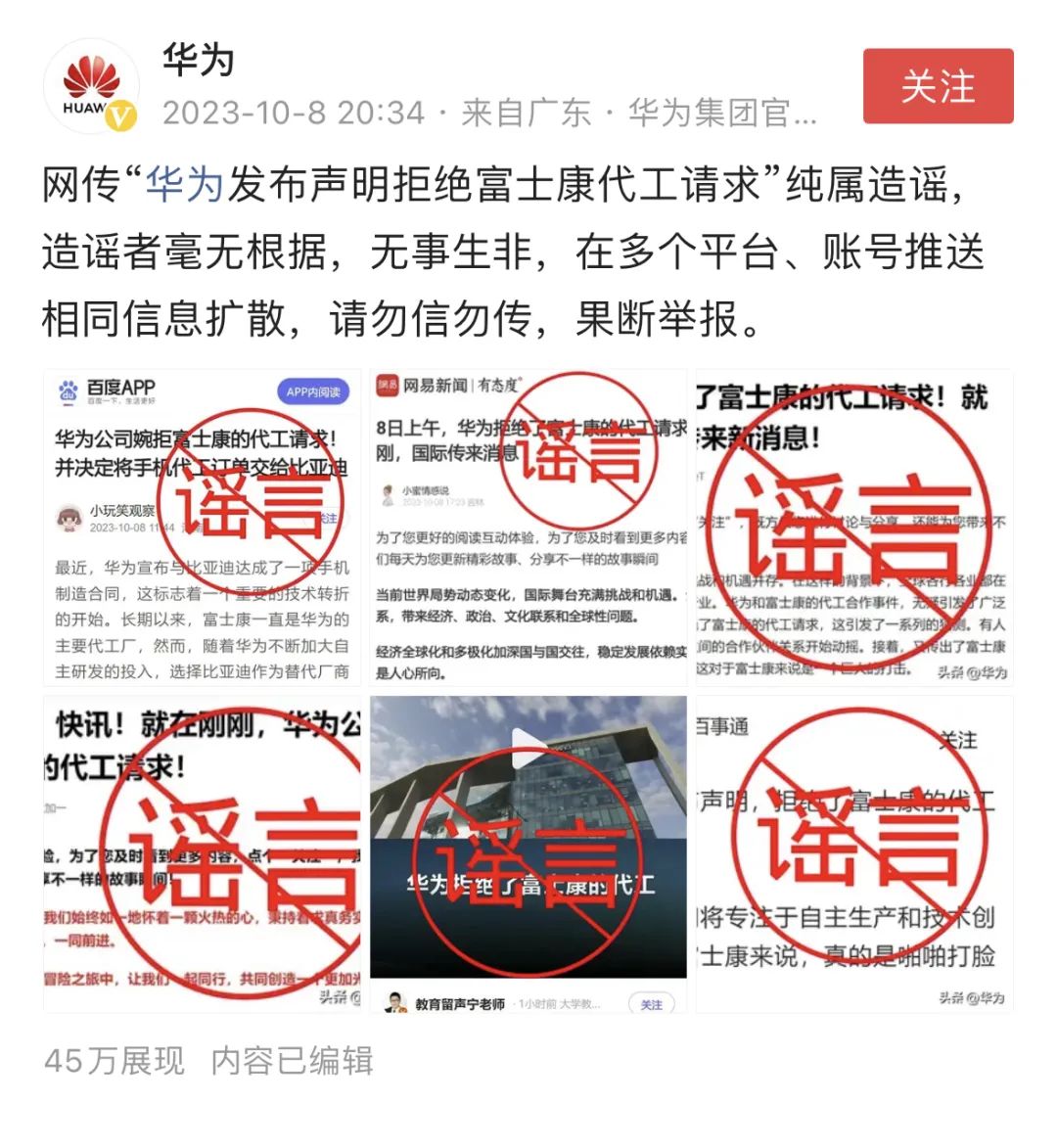
Task: View the 百事通 screenshot image
Action: point(853,851)
